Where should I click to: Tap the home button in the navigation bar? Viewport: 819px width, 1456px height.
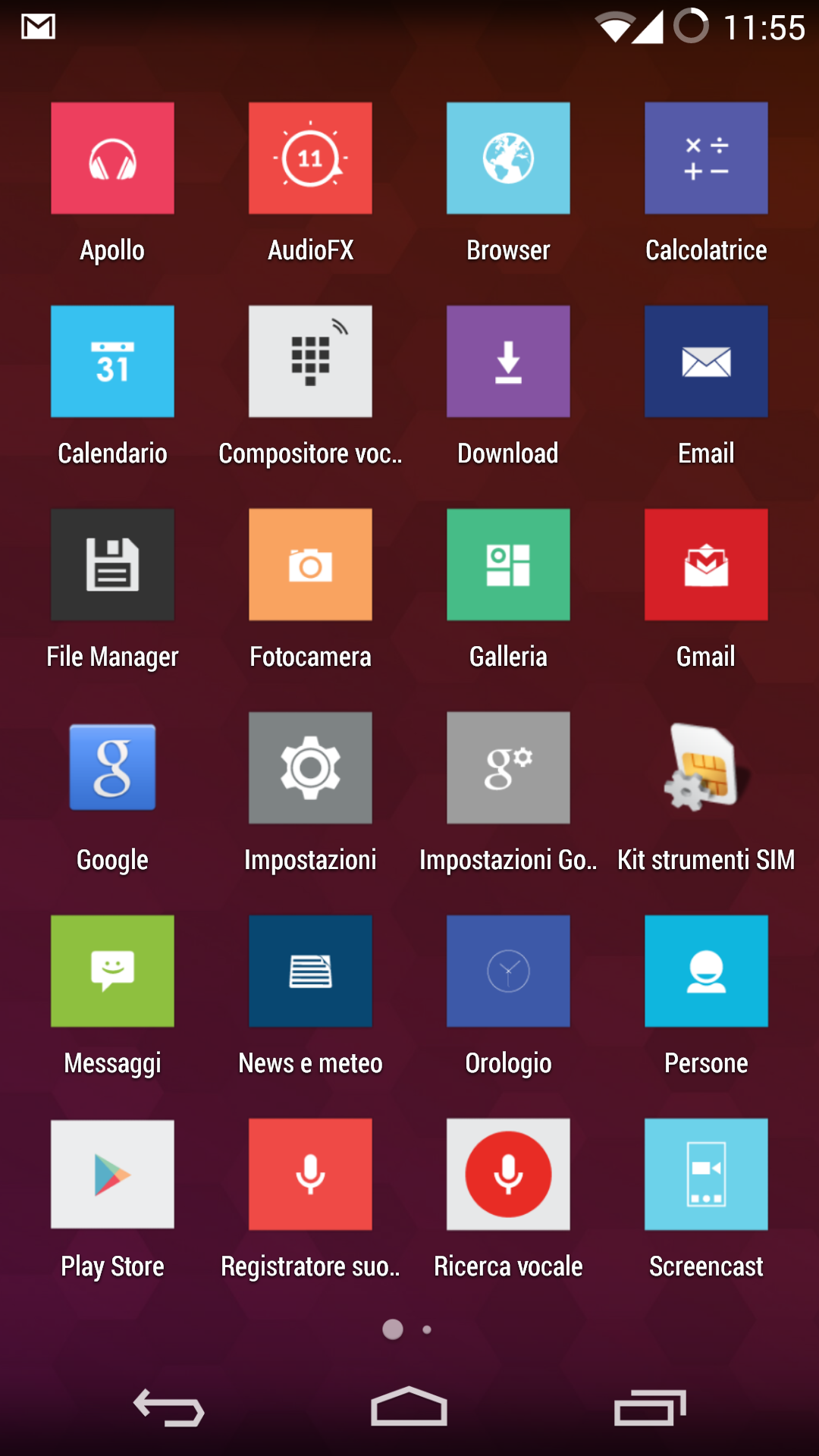pyautogui.click(x=409, y=1407)
